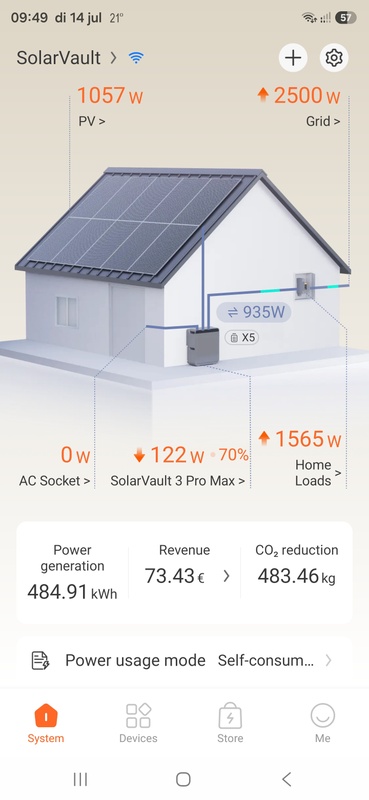Open the settings gear
The image size is (369, 800).
pyautogui.click(x=334, y=58)
